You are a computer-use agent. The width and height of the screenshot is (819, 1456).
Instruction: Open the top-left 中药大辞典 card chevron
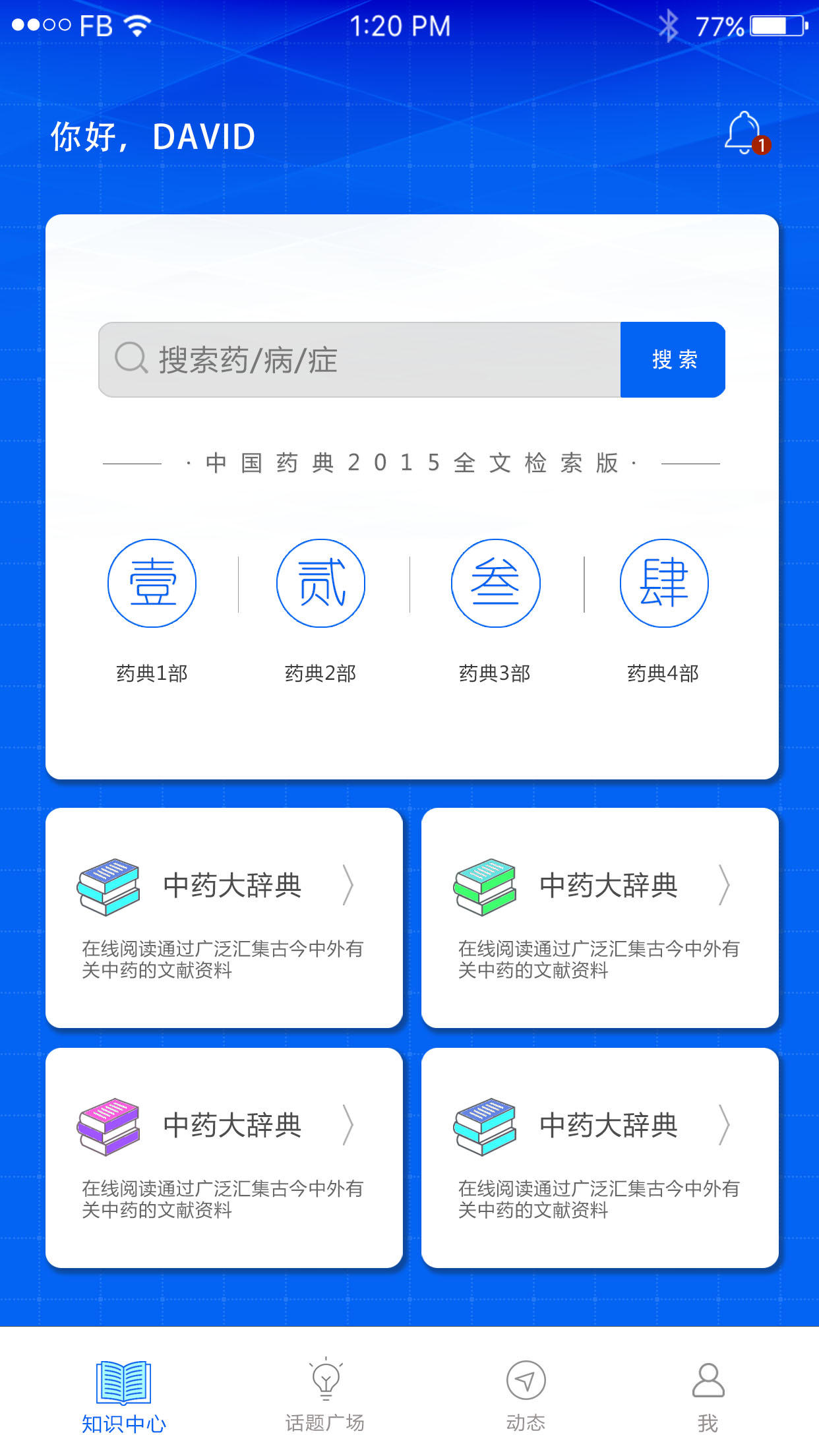[x=350, y=886]
